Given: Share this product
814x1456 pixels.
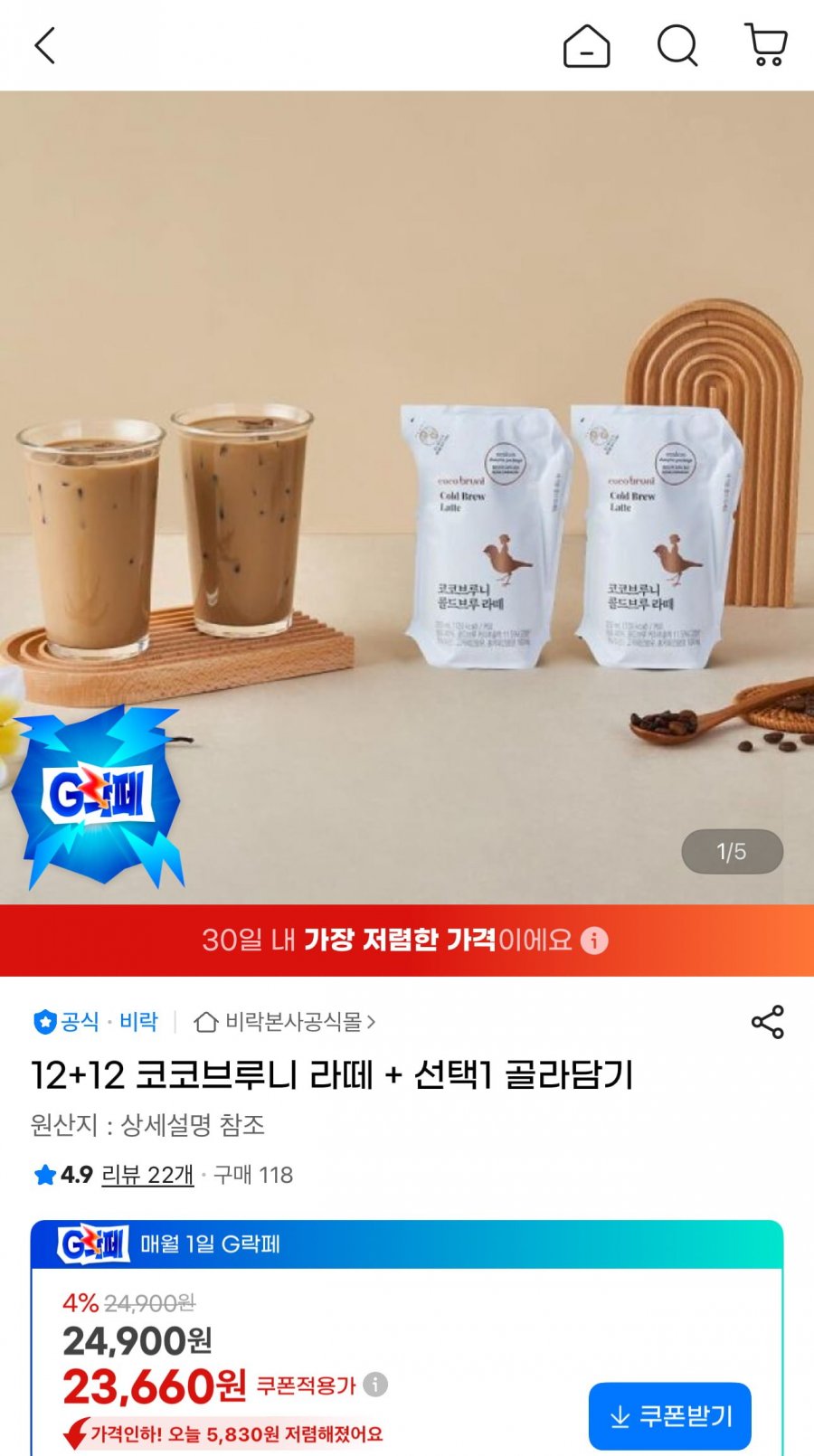Looking at the screenshot, I should click(767, 1022).
